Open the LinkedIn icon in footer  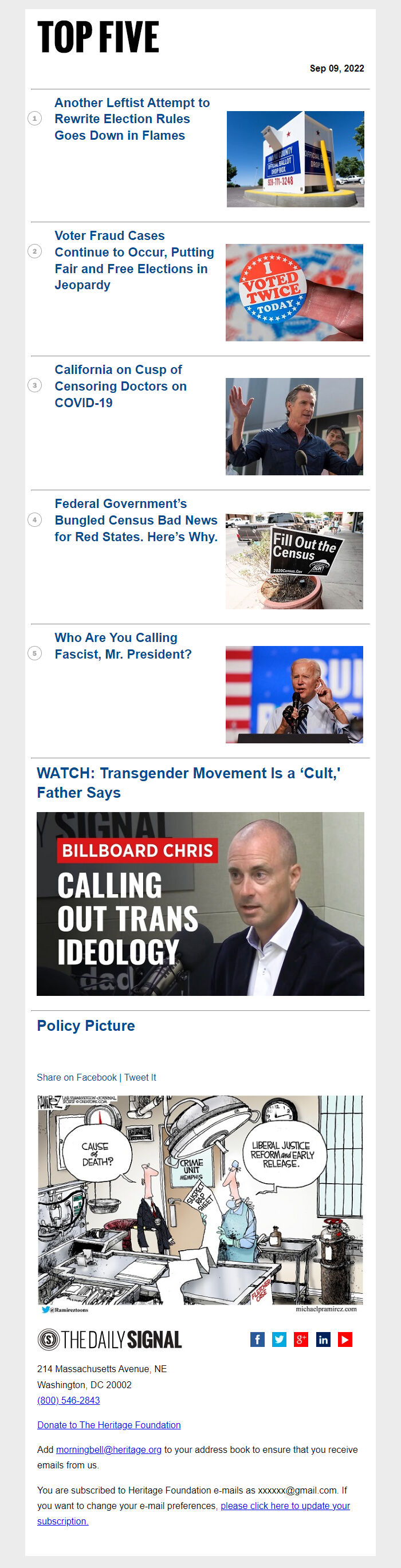(x=323, y=1339)
